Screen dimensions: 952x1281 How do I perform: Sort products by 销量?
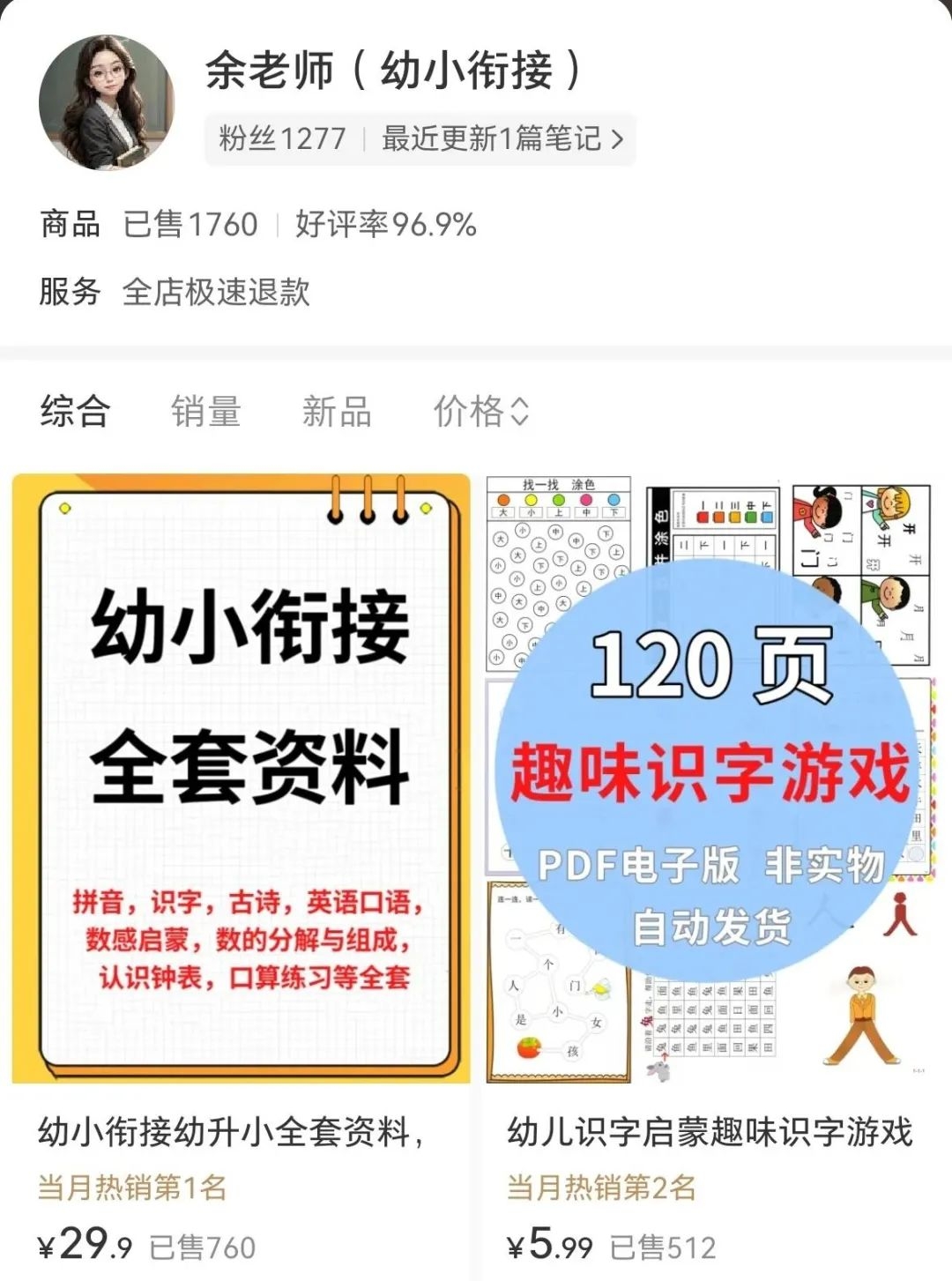click(x=205, y=412)
